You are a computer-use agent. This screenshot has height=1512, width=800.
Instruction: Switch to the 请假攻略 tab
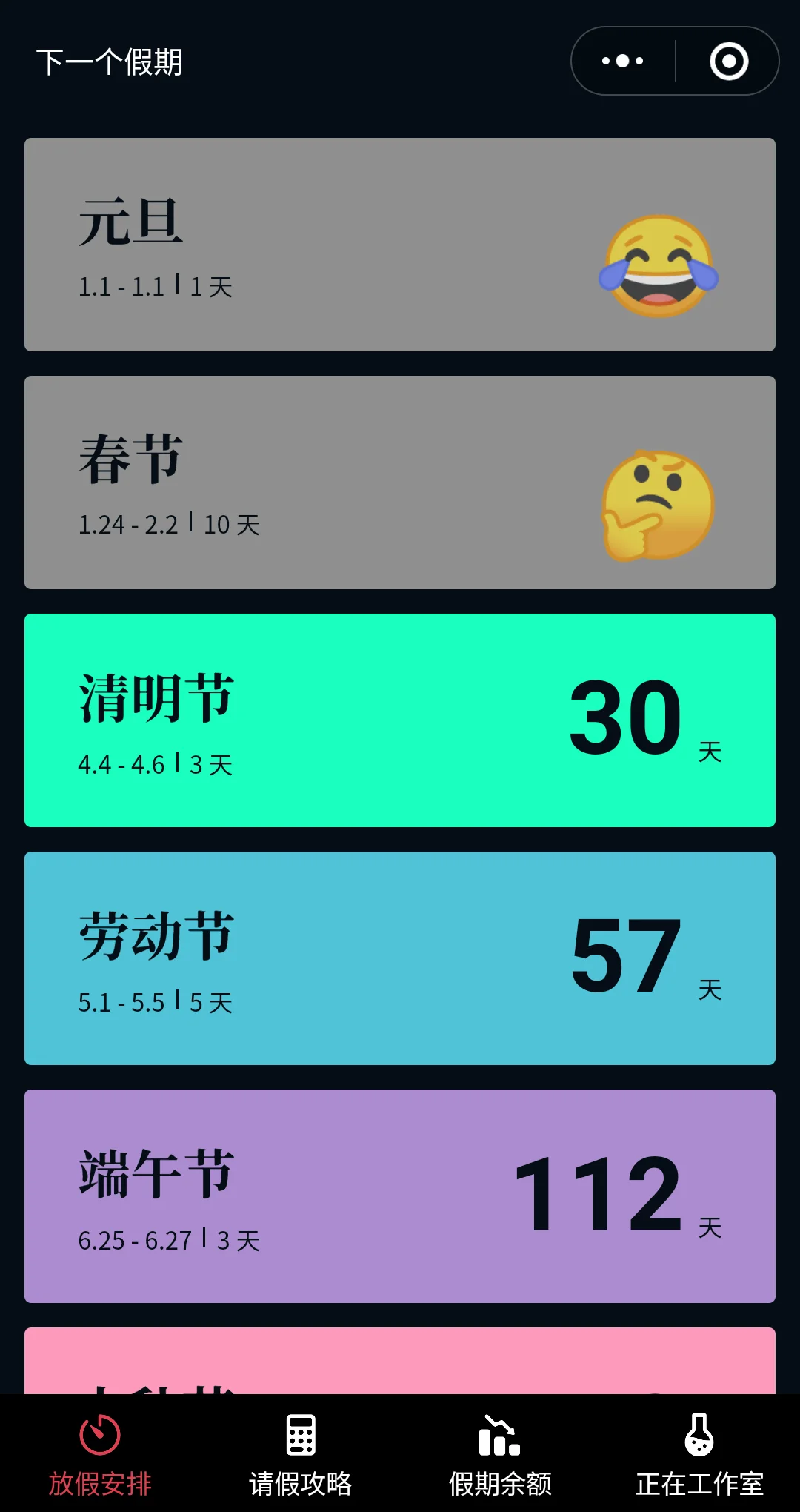click(300, 1454)
